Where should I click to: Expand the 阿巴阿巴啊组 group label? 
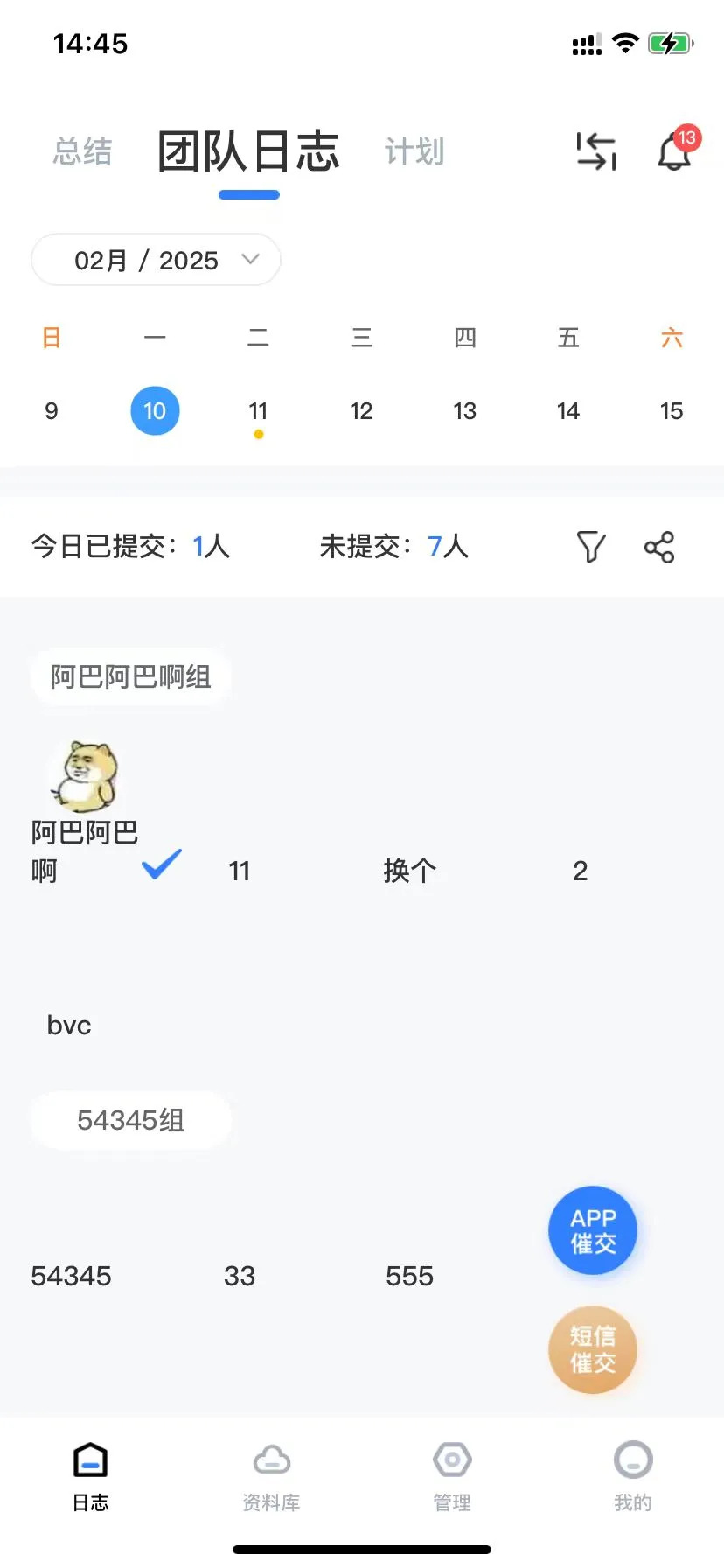129,677
